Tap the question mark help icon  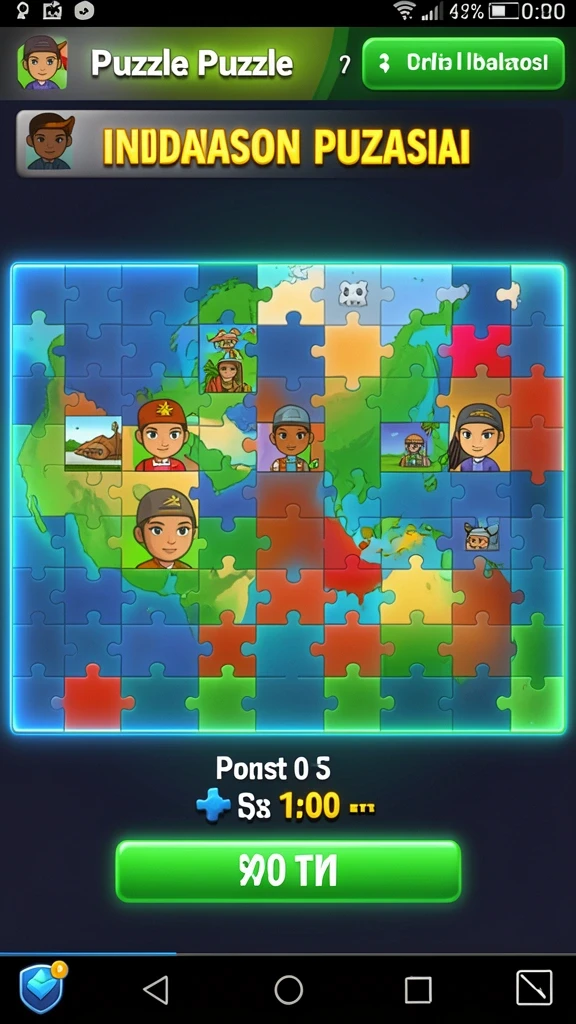coord(345,64)
